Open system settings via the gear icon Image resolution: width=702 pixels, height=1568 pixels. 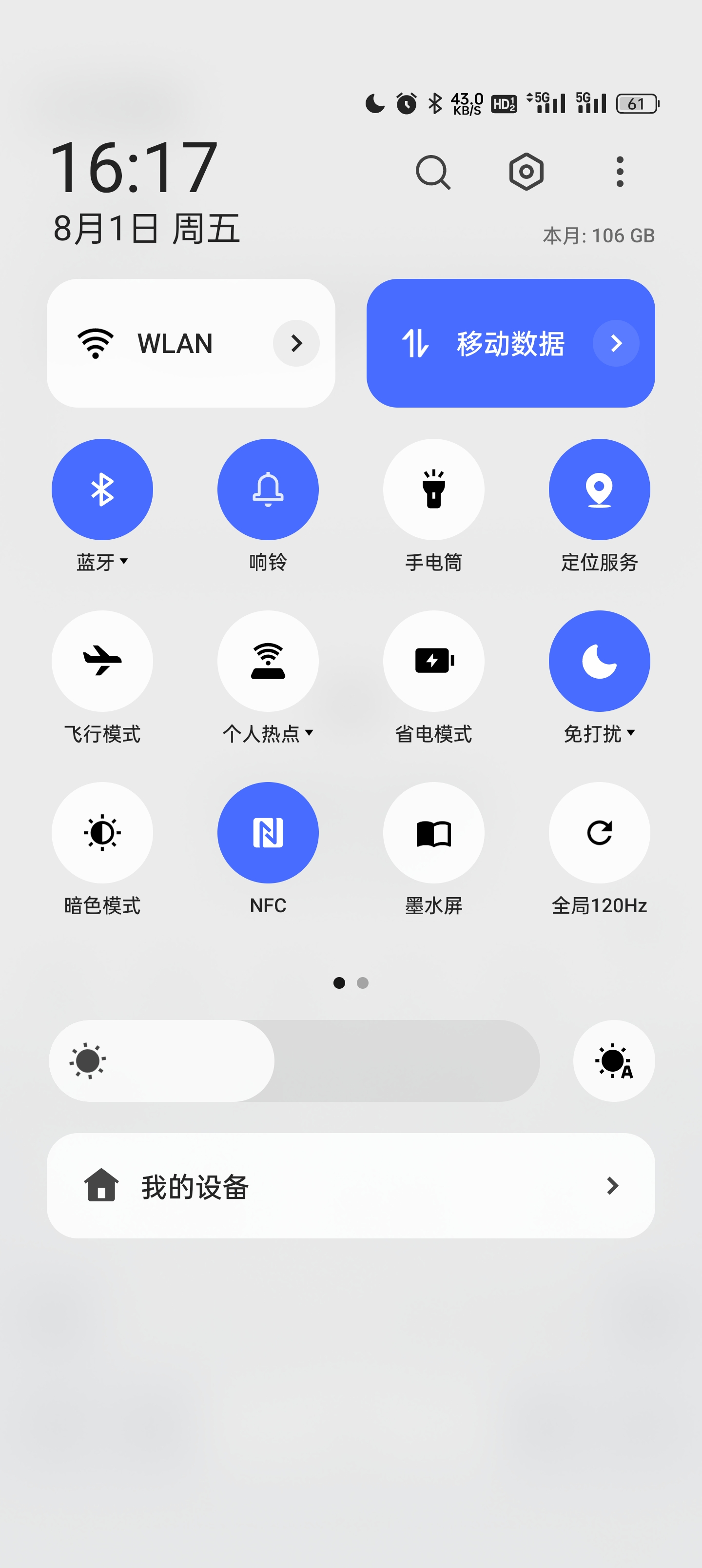click(x=526, y=172)
